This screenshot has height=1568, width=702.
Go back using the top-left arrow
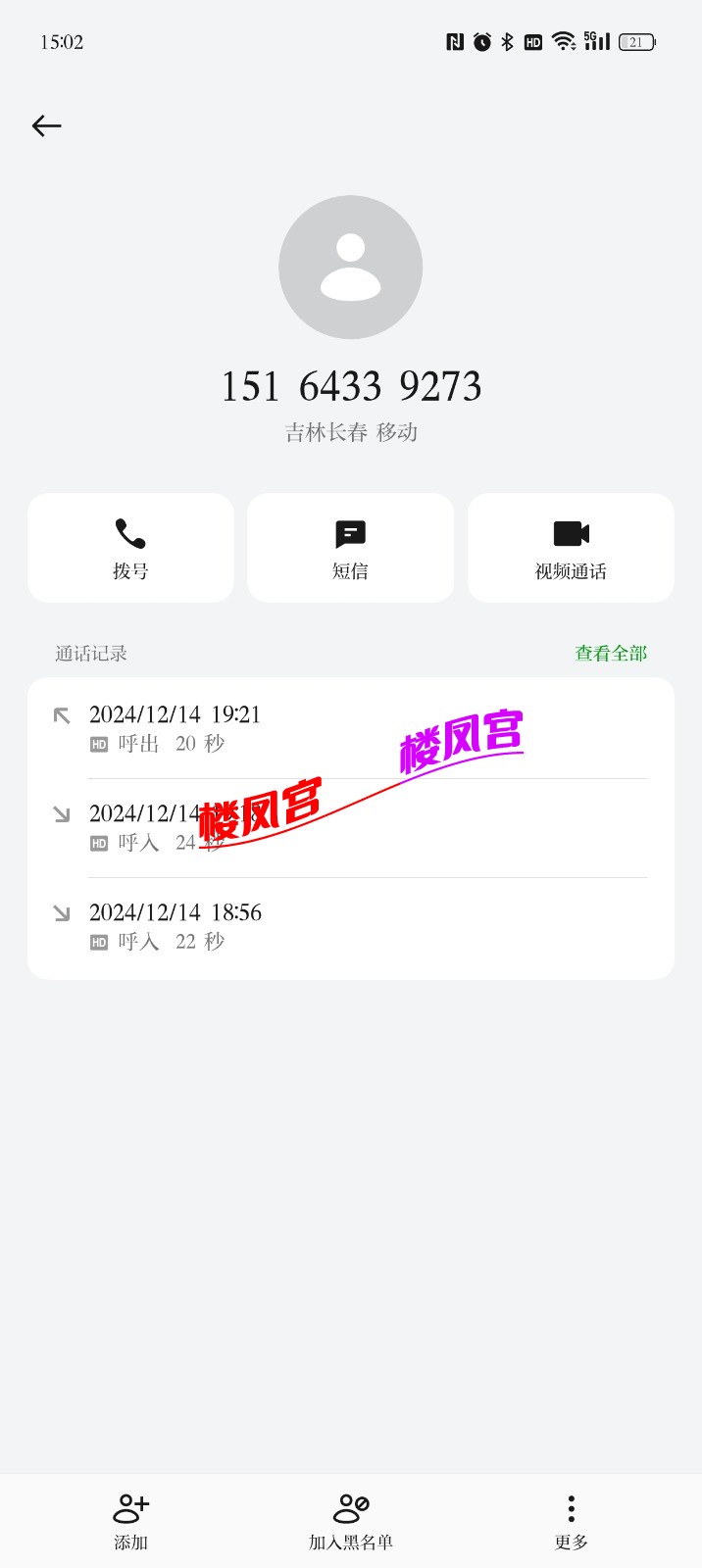(46, 125)
